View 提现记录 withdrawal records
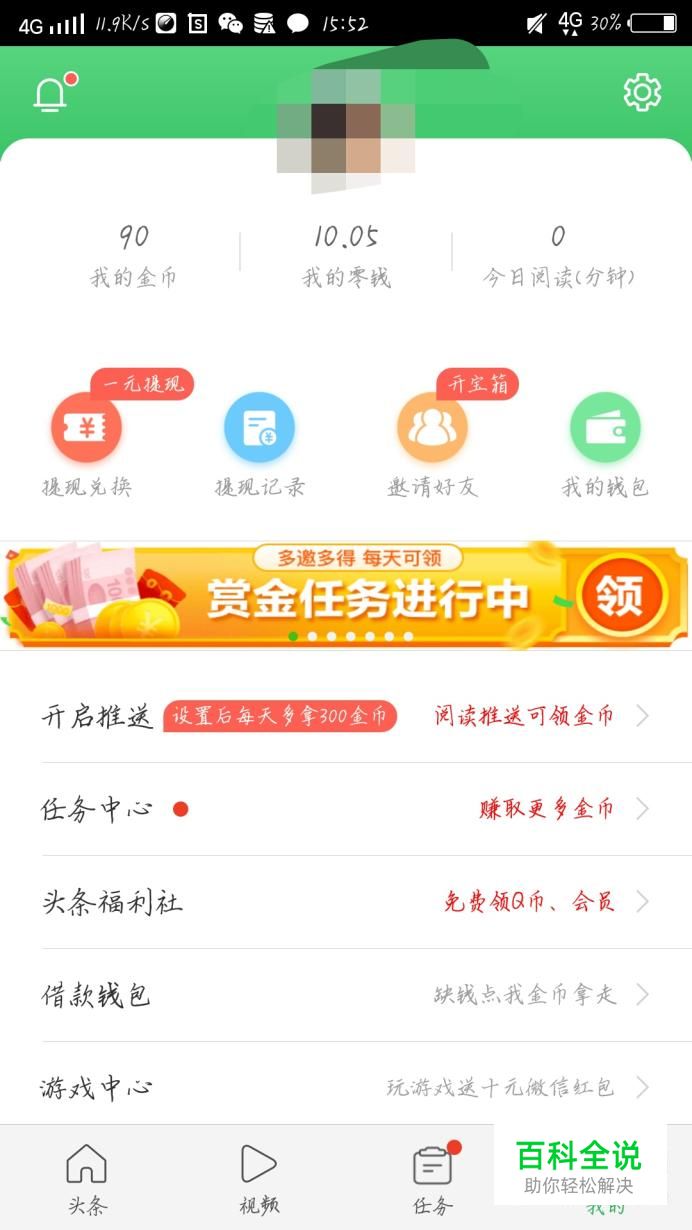The width and height of the screenshot is (692, 1230). (259, 443)
